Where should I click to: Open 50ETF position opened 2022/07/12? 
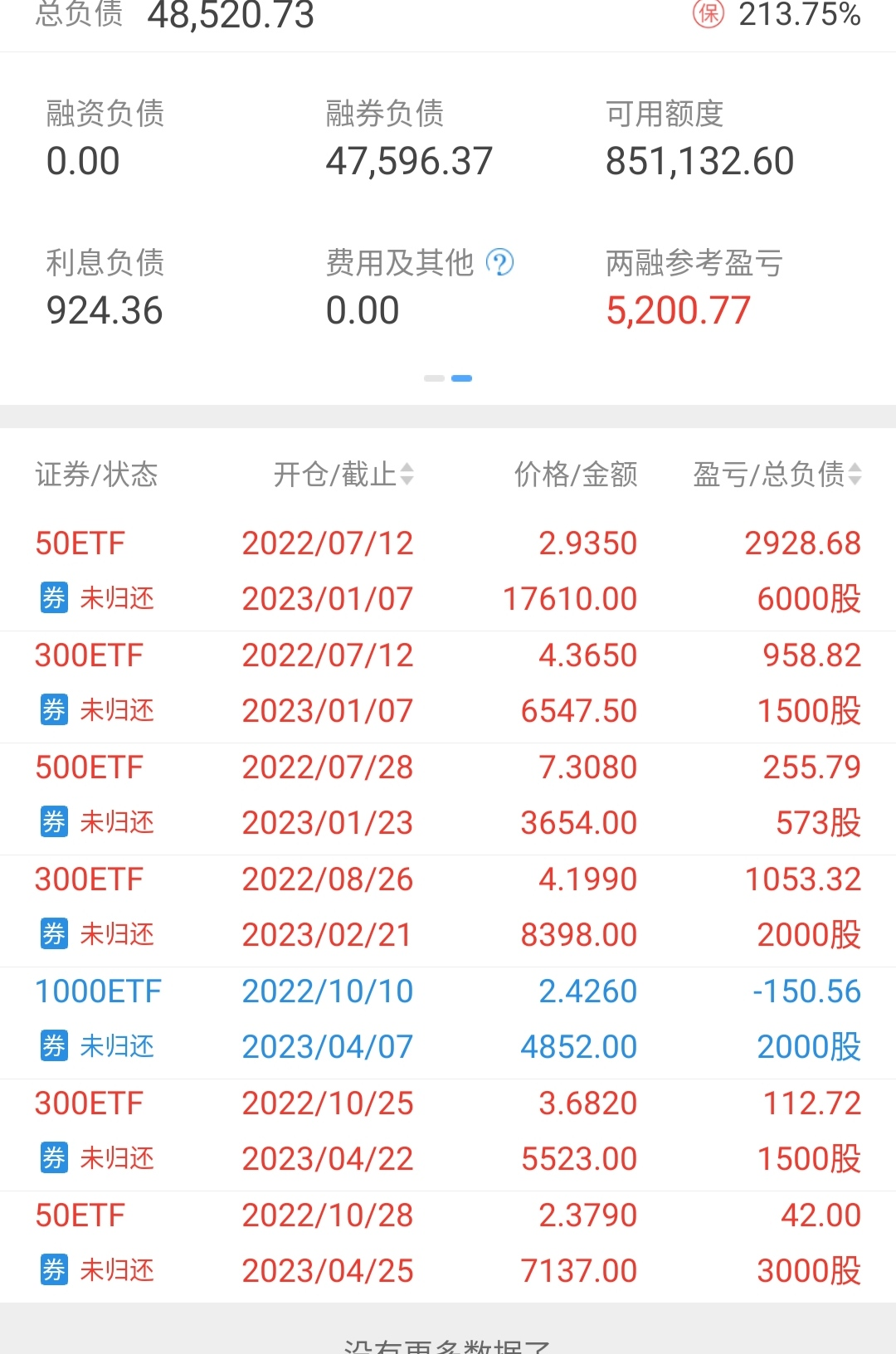[448, 572]
